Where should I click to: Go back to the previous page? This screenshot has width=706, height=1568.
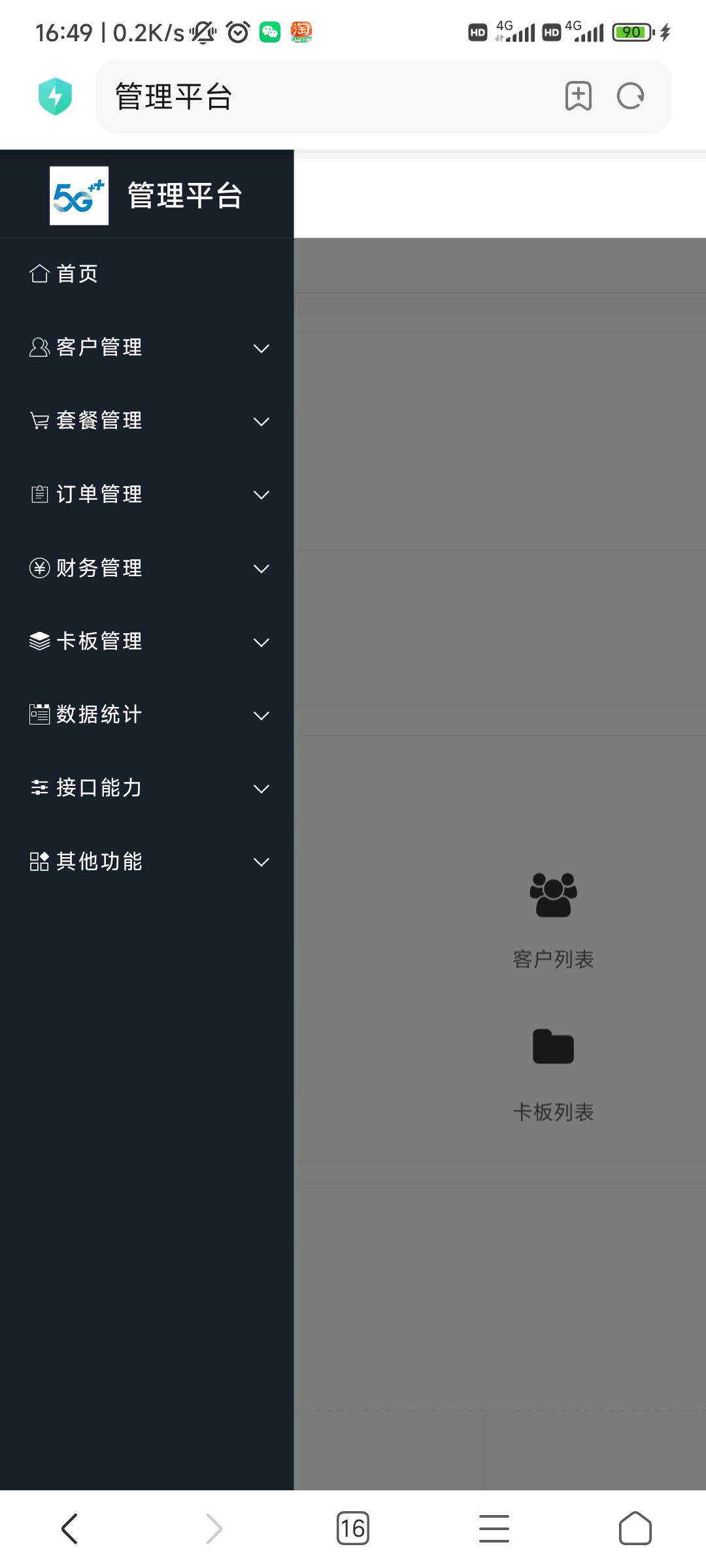(69, 1529)
